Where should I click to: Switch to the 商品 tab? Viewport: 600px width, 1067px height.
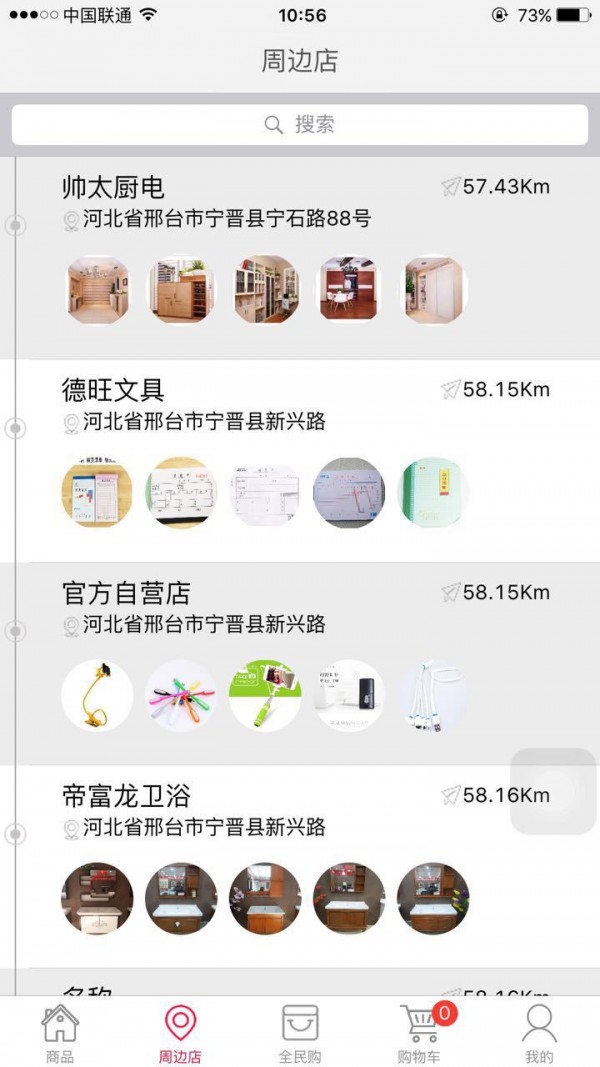[x=60, y=1033]
